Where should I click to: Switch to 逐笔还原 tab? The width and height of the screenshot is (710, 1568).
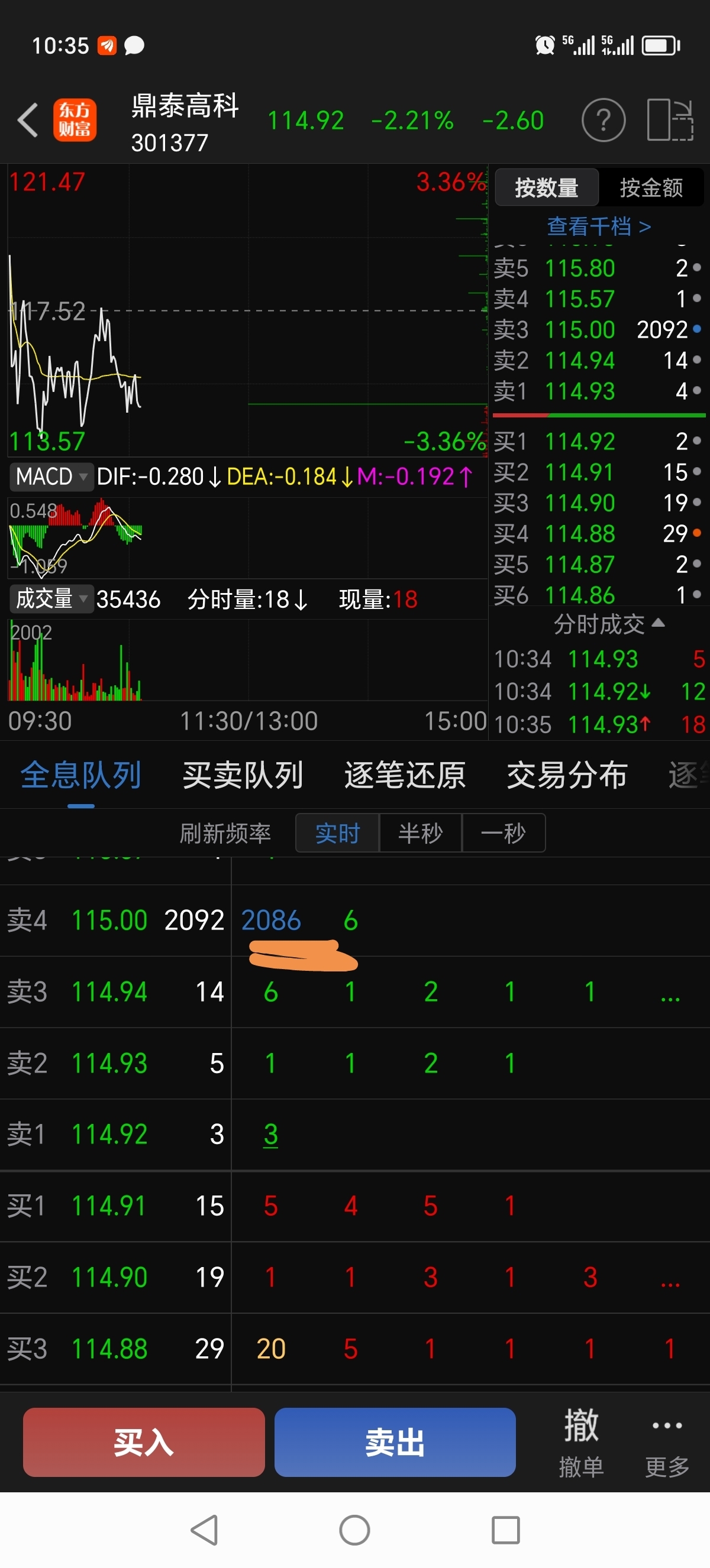click(x=404, y=776)
